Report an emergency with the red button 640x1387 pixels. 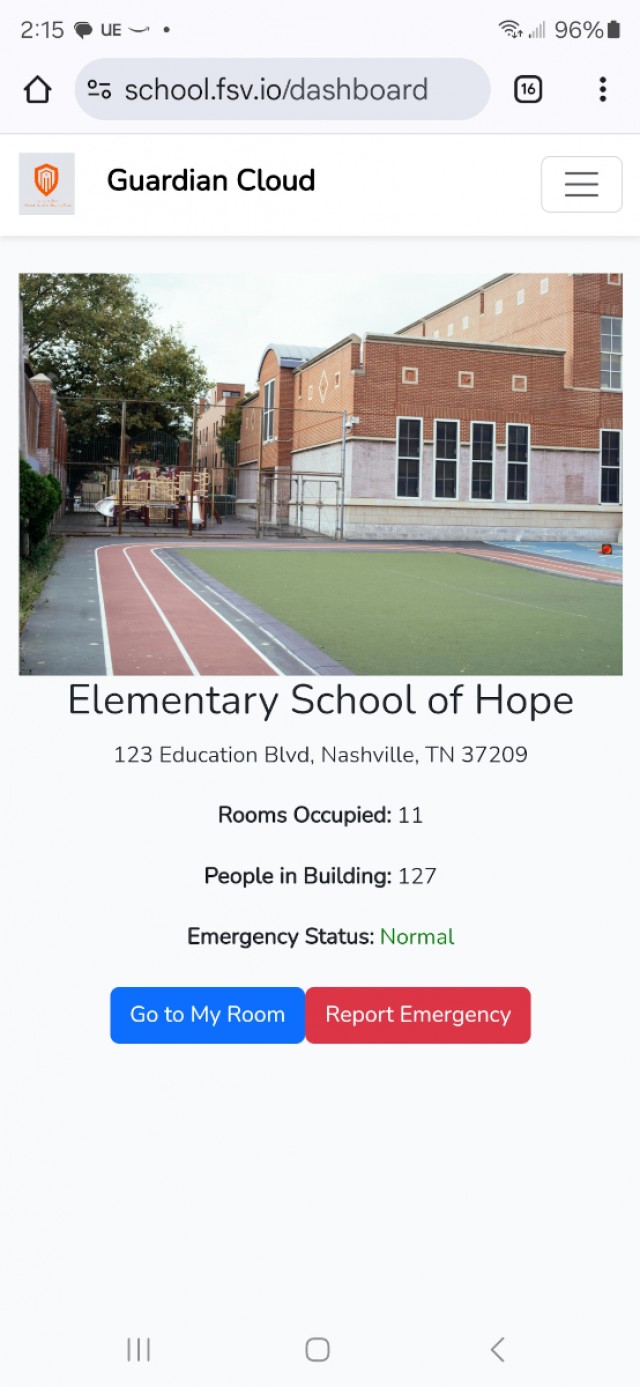pos(418,1015)
